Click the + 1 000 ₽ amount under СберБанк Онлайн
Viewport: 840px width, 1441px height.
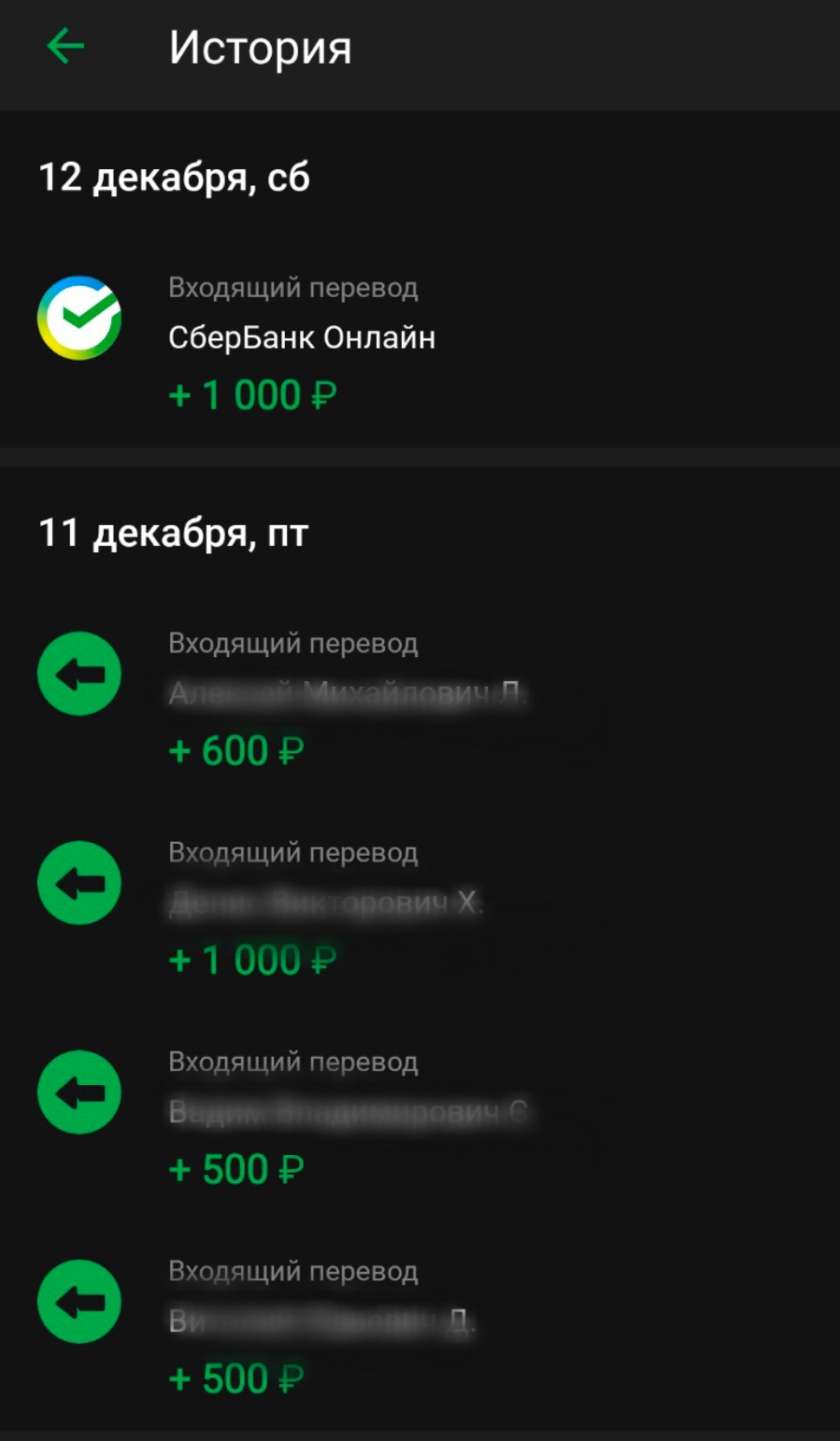point(250,393)
